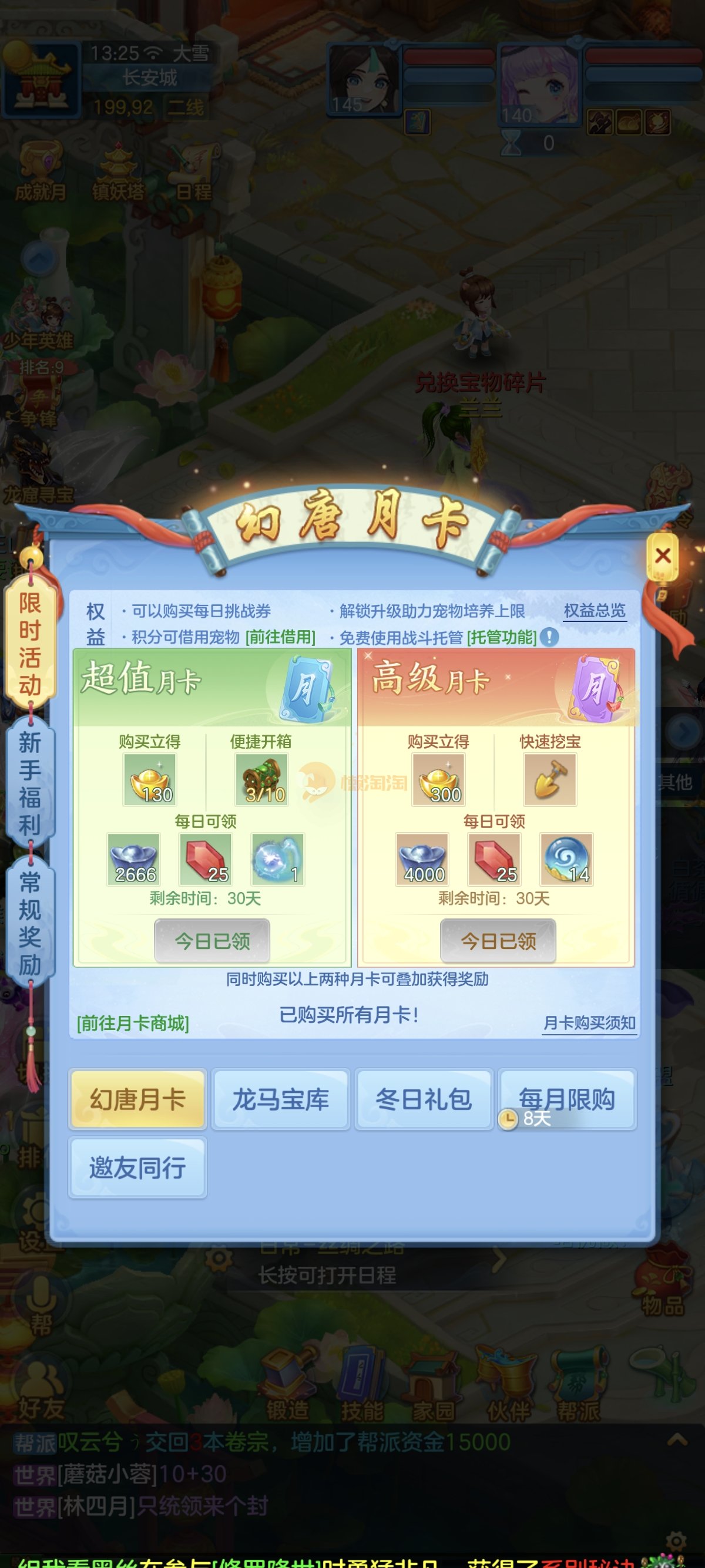Switch to the 冬日礼包 tab
Viewport: 705px width, 1568px height.
point(424,1099)
